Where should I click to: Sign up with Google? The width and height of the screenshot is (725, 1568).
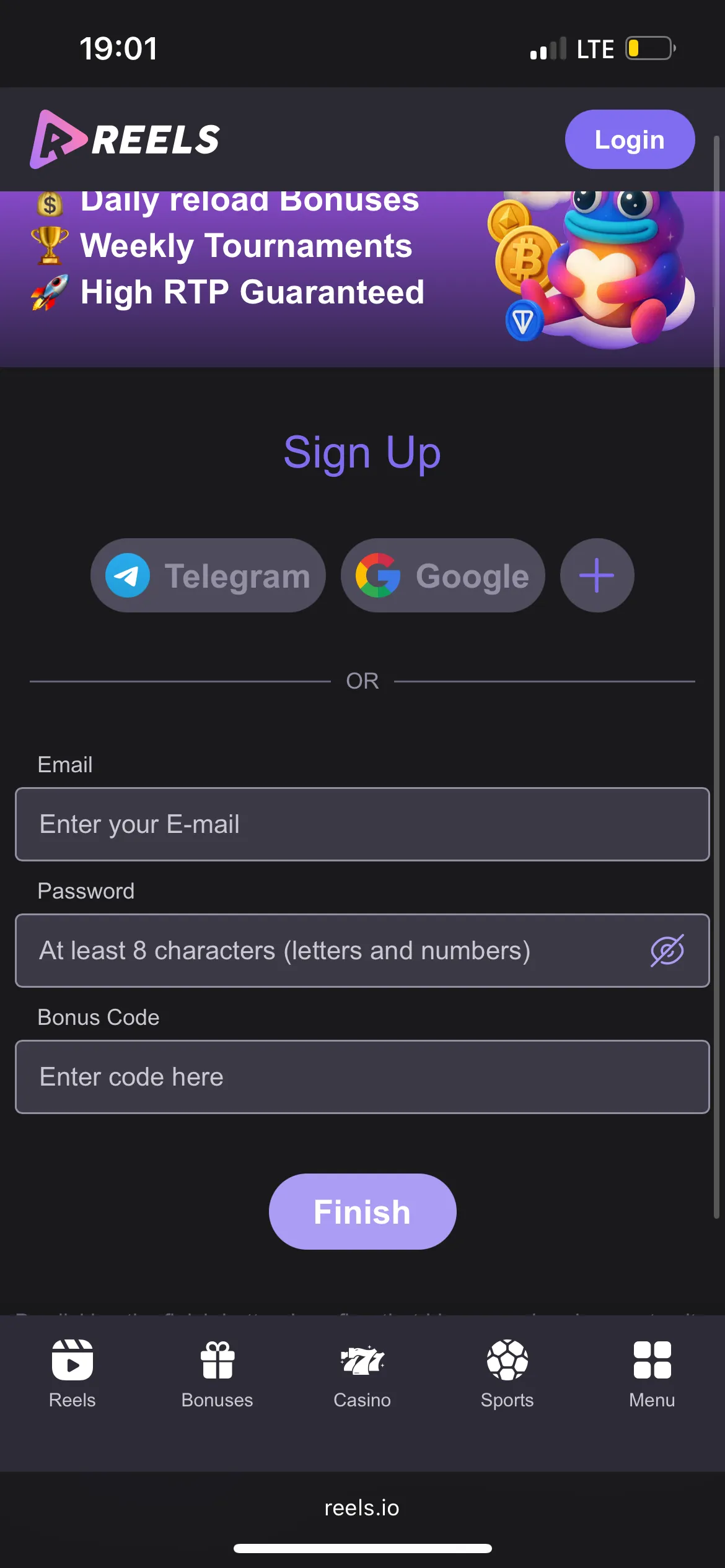442,575
